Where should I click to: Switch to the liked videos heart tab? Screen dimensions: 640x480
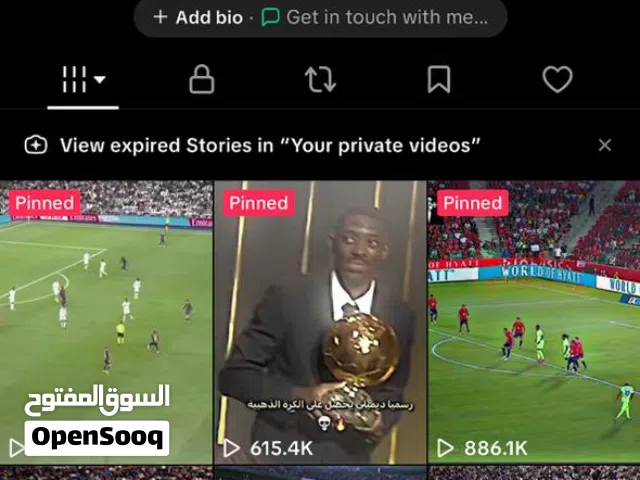click(x=557, y=80)
